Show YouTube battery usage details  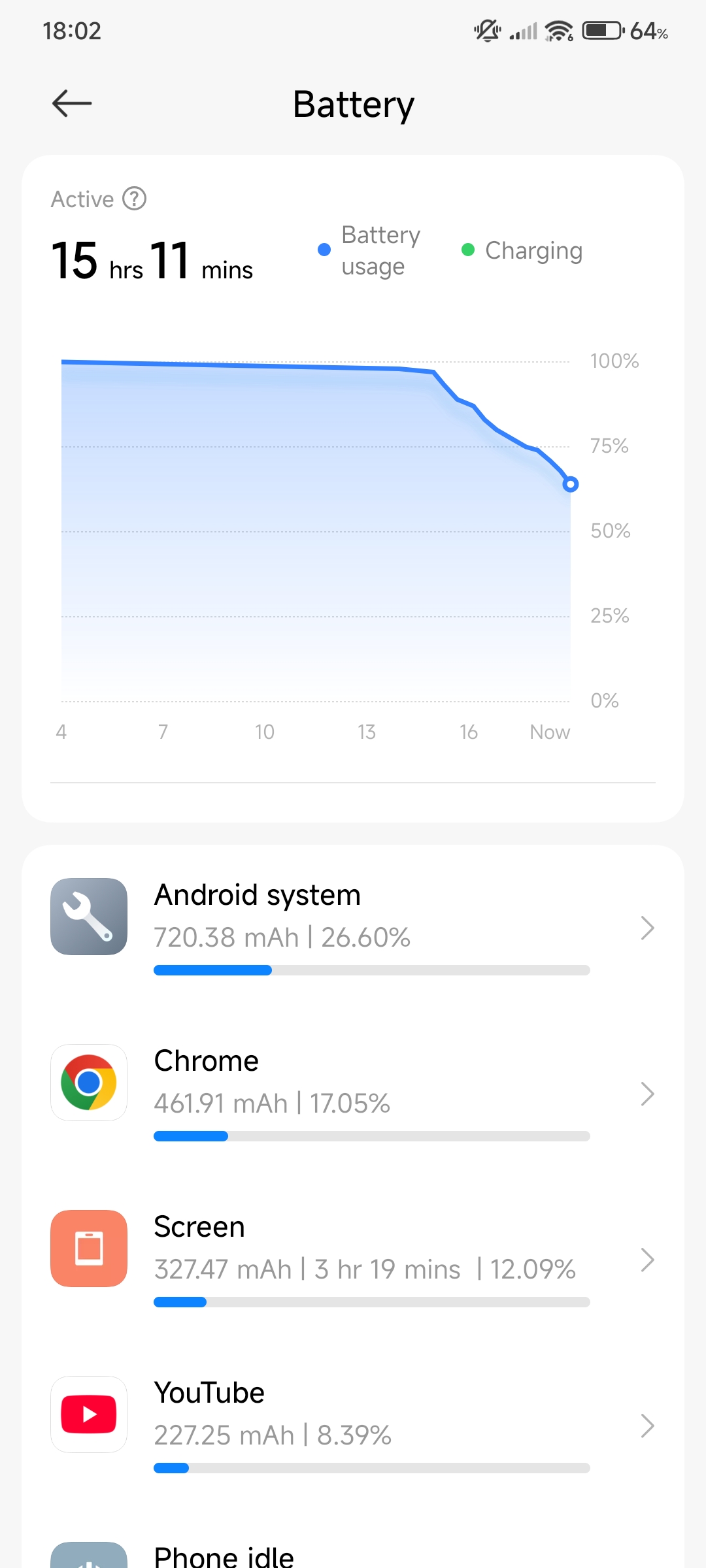click(353, 1426)
